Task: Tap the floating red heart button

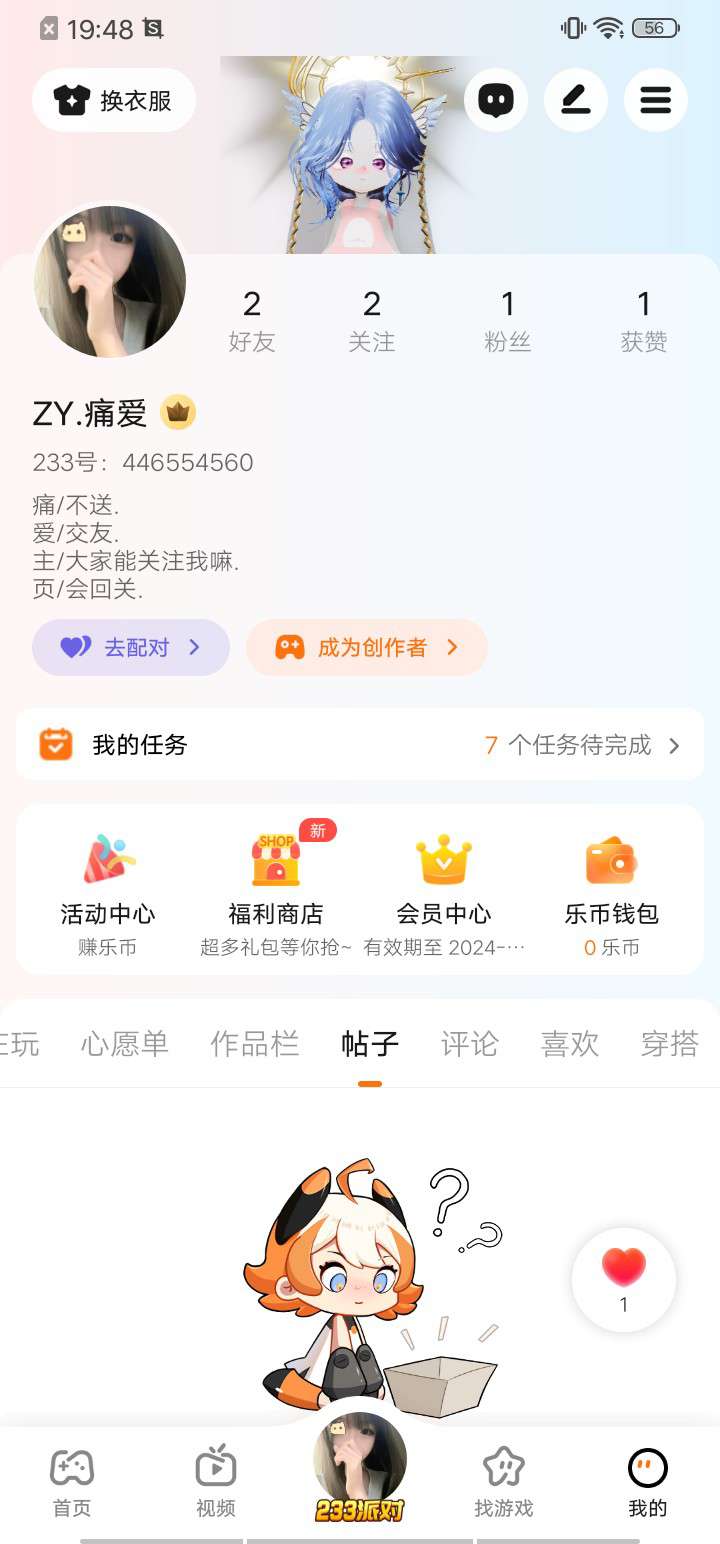Action: (624, 1279)
